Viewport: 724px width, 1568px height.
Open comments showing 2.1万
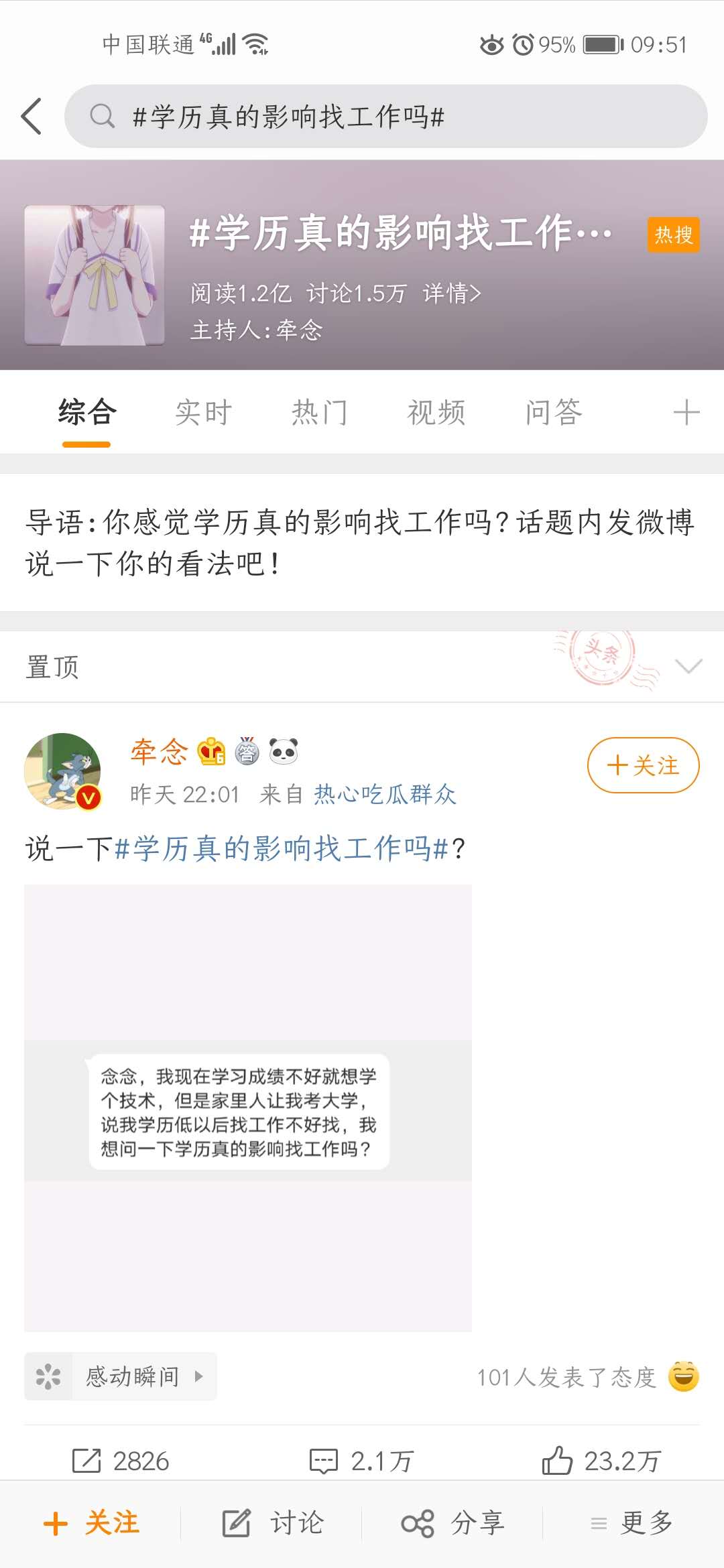[x=362, y=1461]
